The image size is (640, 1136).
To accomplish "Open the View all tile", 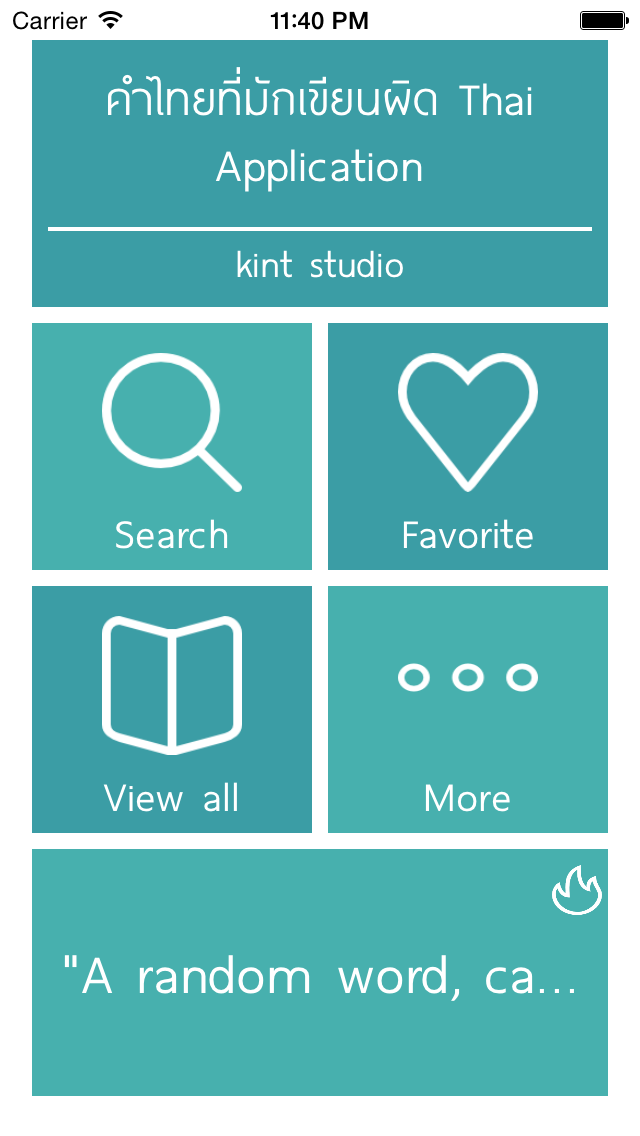I will tap(172, 709).
